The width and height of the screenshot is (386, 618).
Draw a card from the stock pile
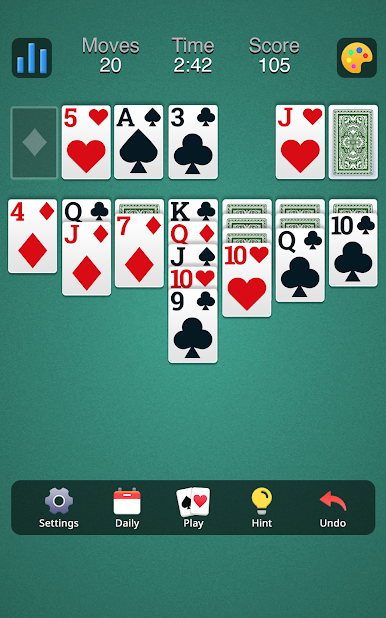tap(353, 142)
